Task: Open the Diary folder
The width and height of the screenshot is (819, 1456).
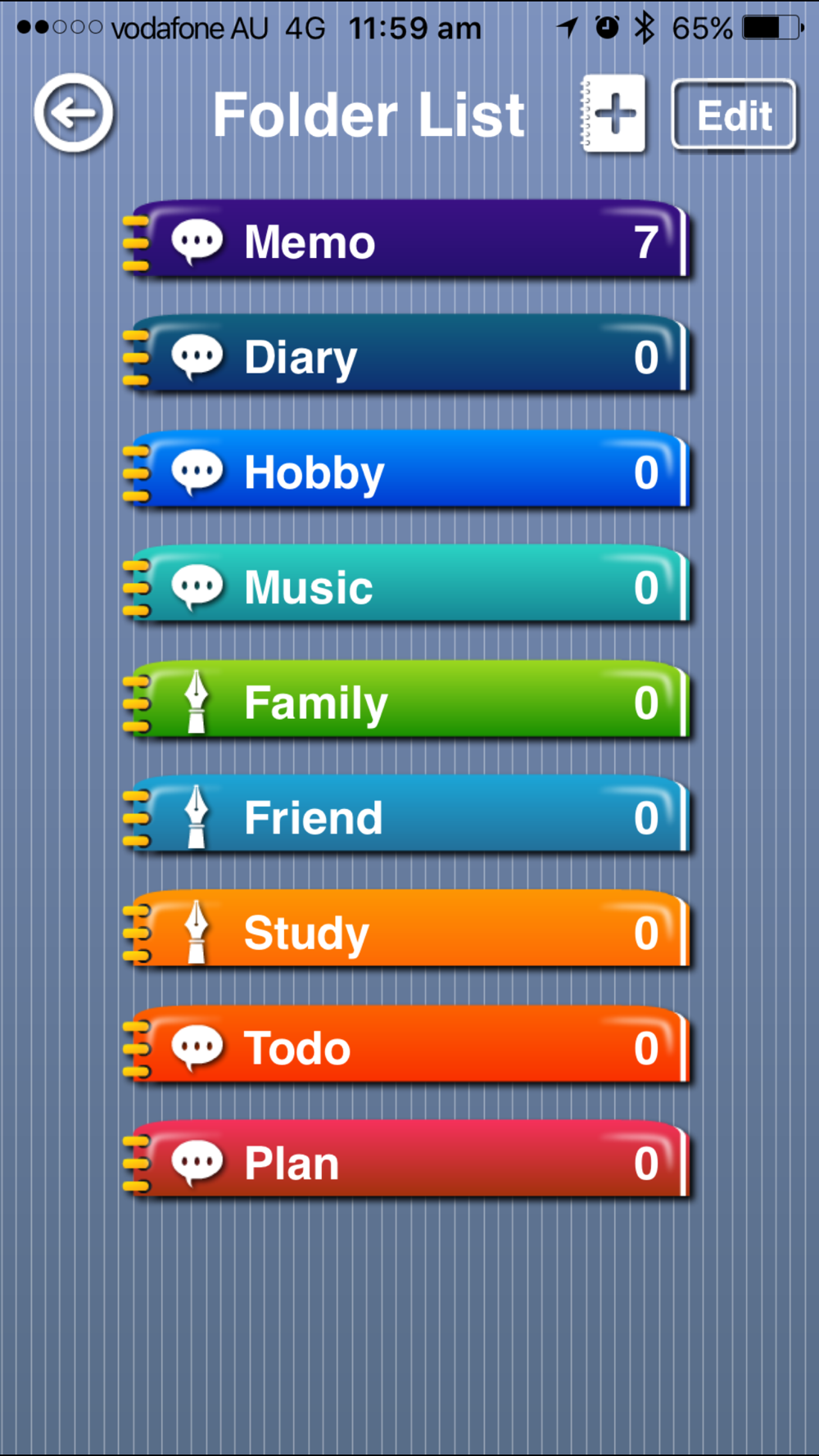Action: coord(407,356)
